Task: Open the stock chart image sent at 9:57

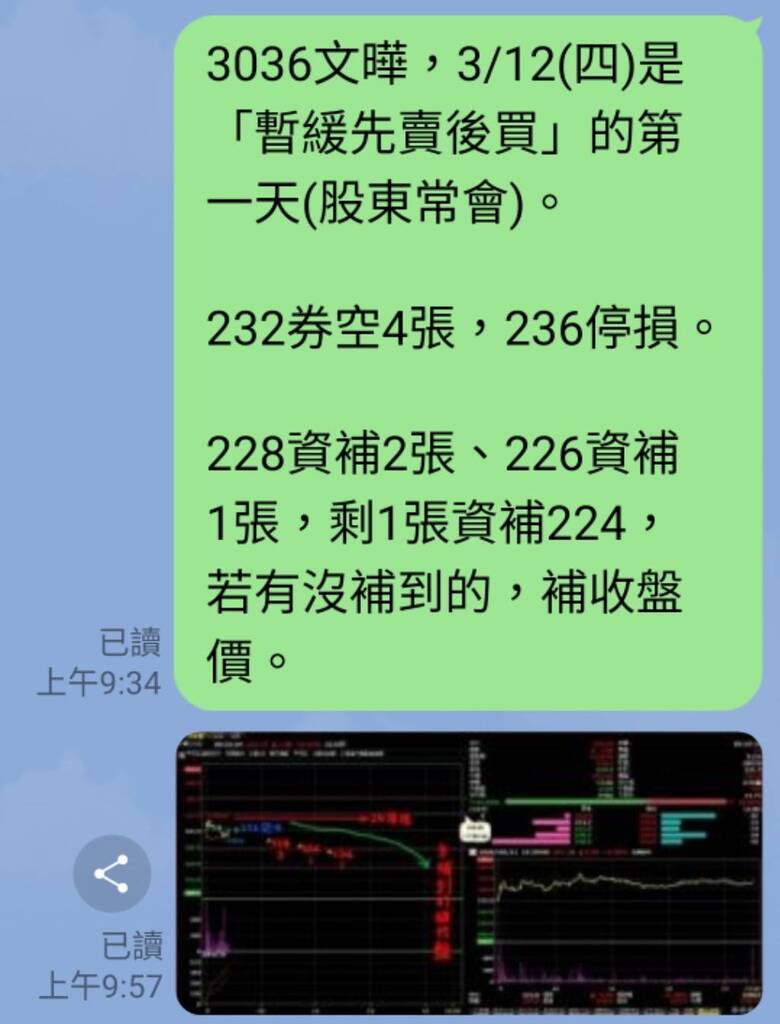Action: (468, 871)
